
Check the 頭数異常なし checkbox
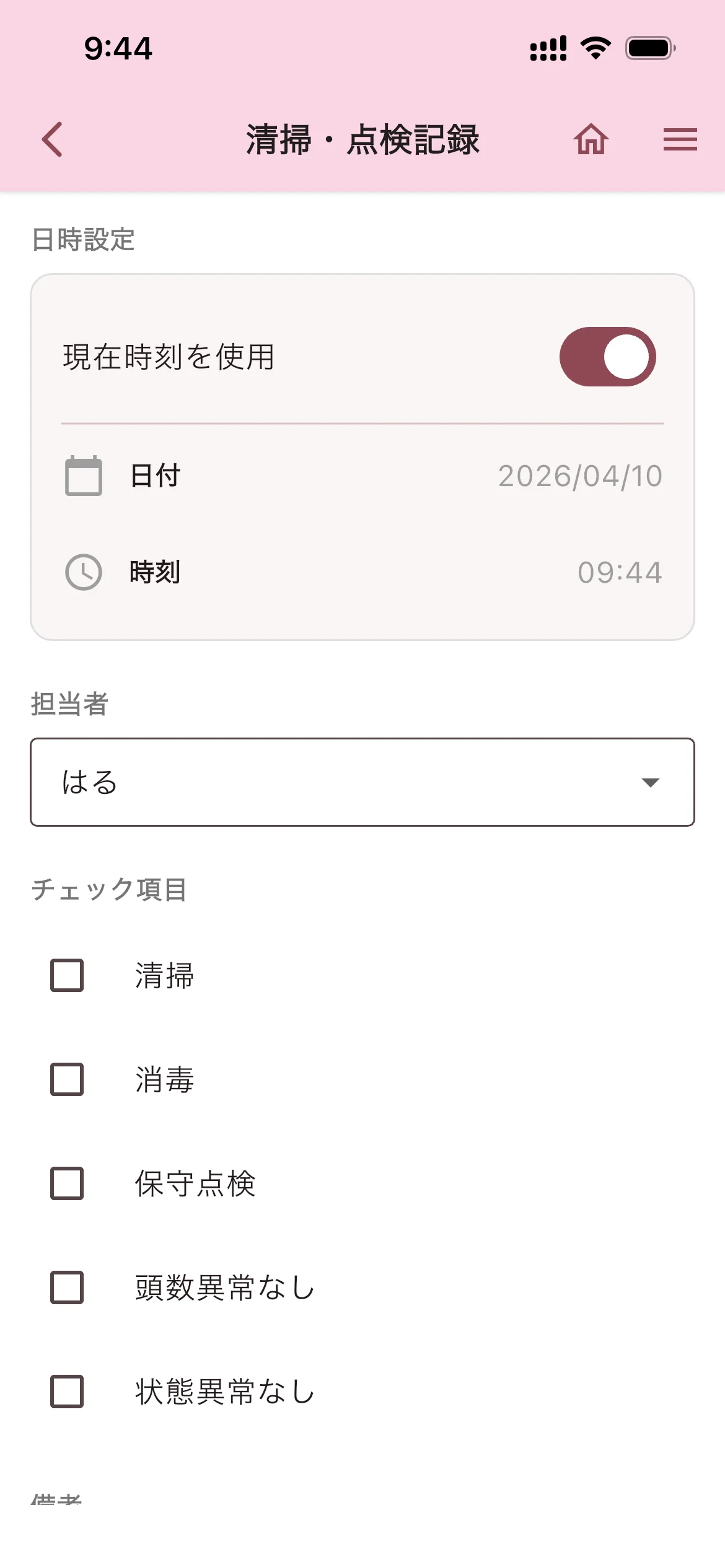click(x=68, y=1288)
